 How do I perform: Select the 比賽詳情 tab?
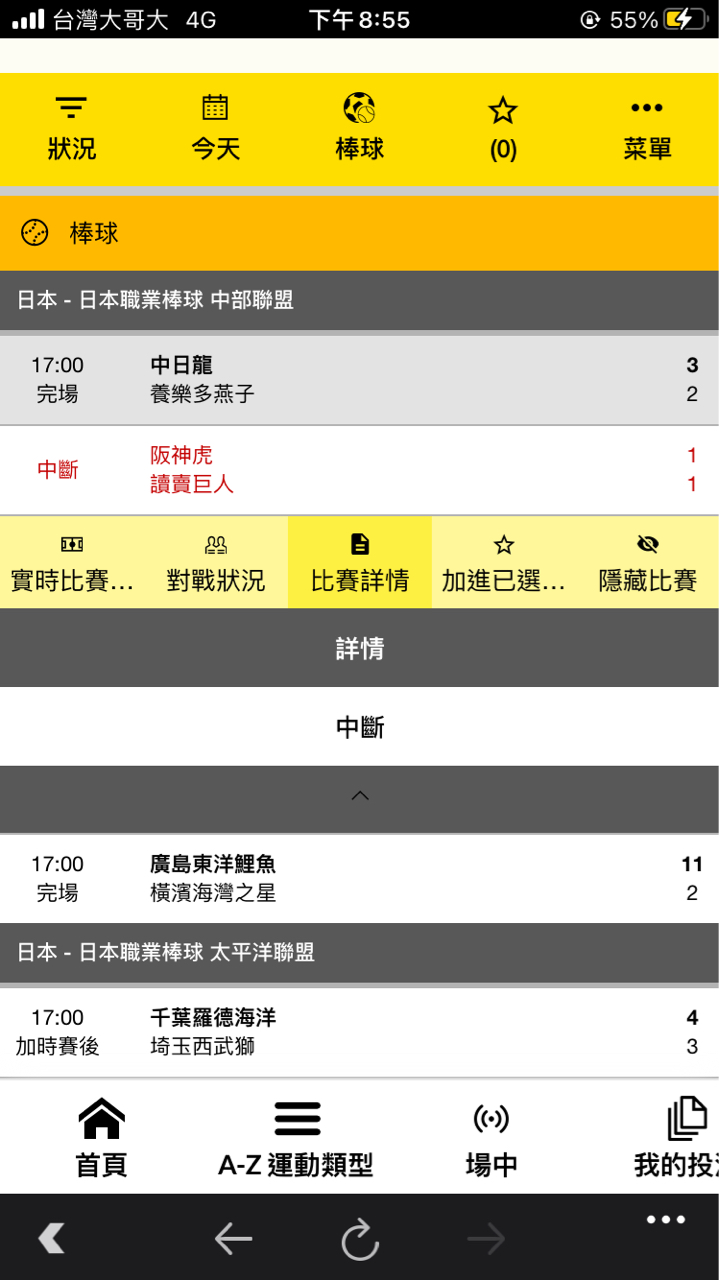360,562
